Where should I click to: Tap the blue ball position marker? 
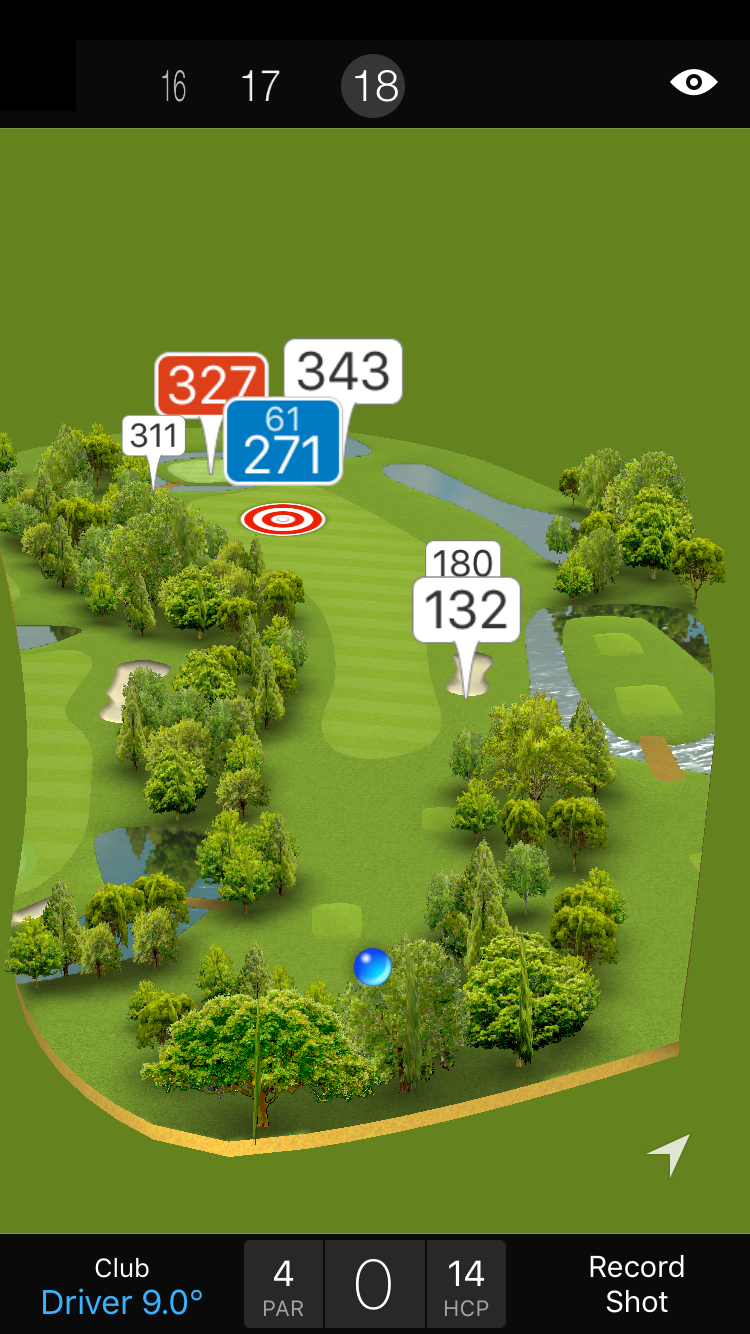tap(372, 967)
